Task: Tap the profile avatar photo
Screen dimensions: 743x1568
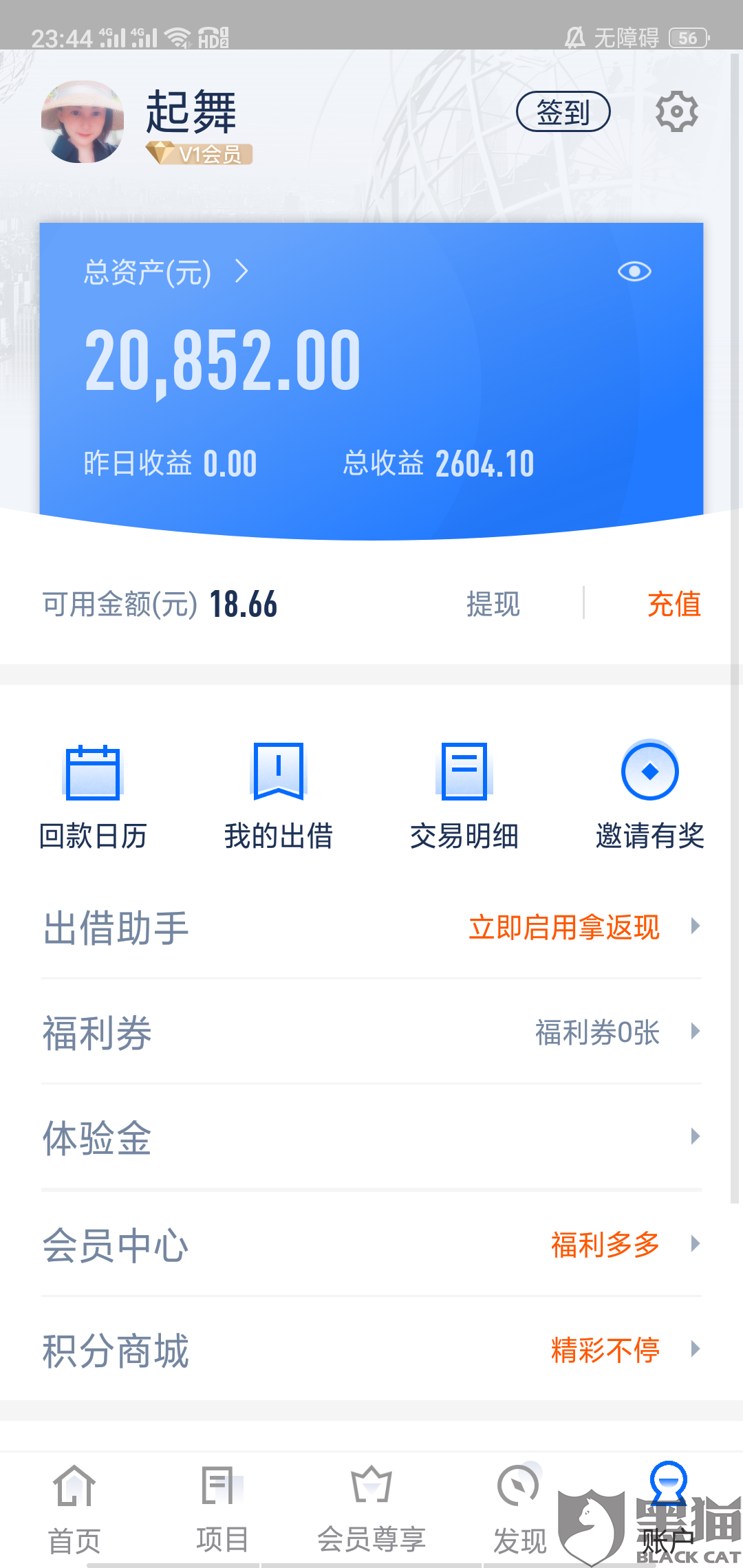Action: pyautogui.click(x=83, y=122)
